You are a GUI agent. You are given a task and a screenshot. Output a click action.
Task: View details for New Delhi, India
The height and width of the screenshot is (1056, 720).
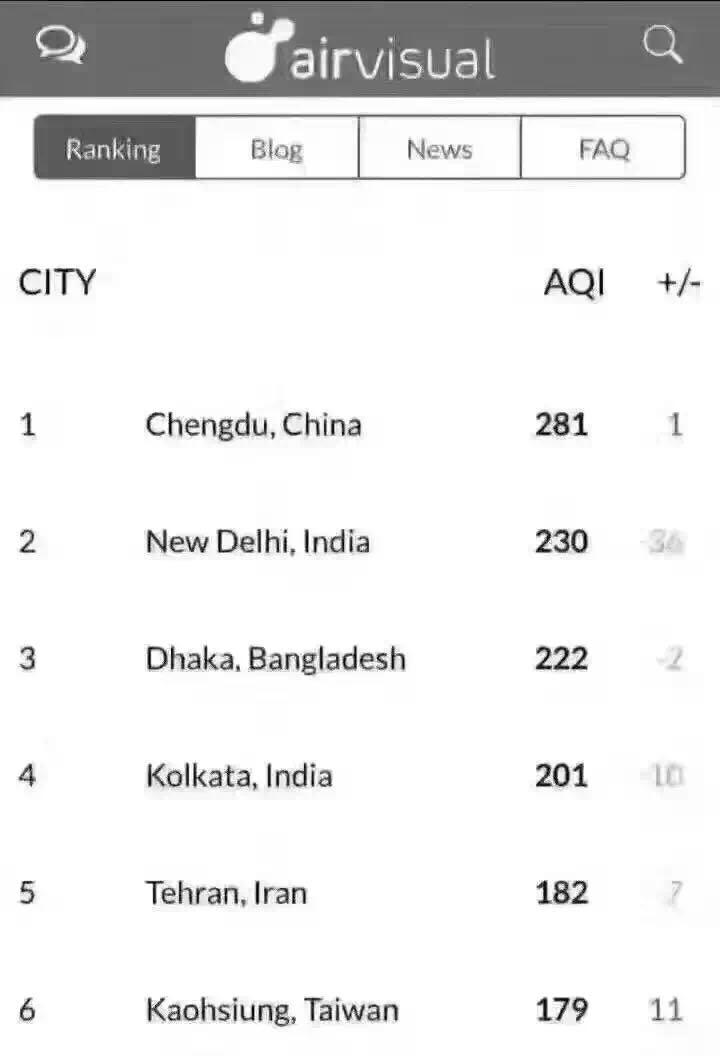(258, 542)
